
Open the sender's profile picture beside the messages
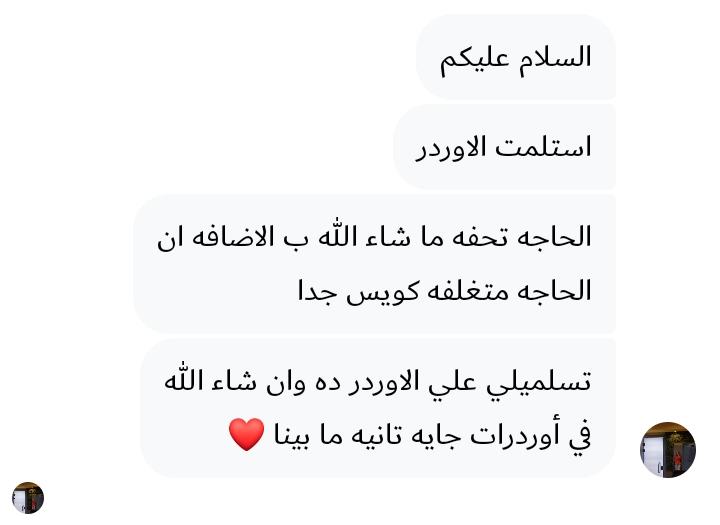click(x=667, y=450)
